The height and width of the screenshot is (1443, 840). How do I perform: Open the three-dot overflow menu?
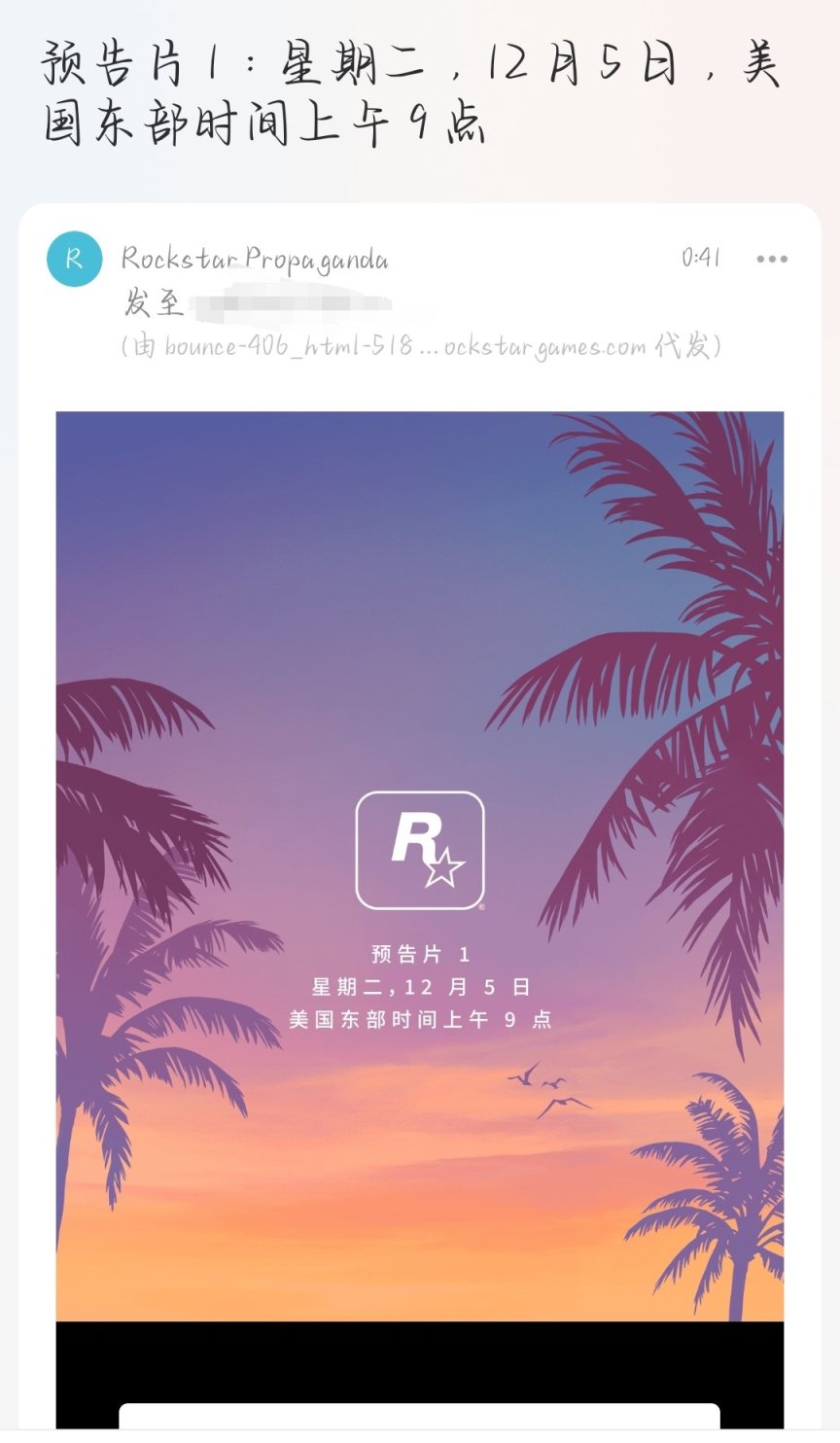[x=771, y=259]
